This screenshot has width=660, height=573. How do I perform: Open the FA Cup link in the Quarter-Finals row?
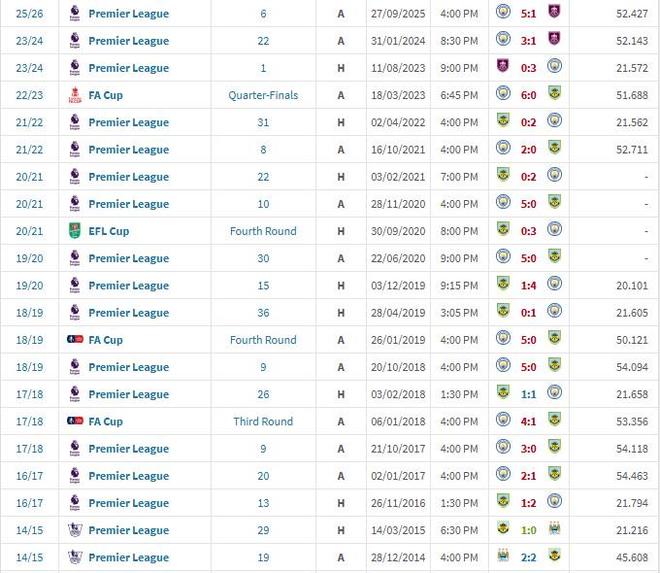105,95
